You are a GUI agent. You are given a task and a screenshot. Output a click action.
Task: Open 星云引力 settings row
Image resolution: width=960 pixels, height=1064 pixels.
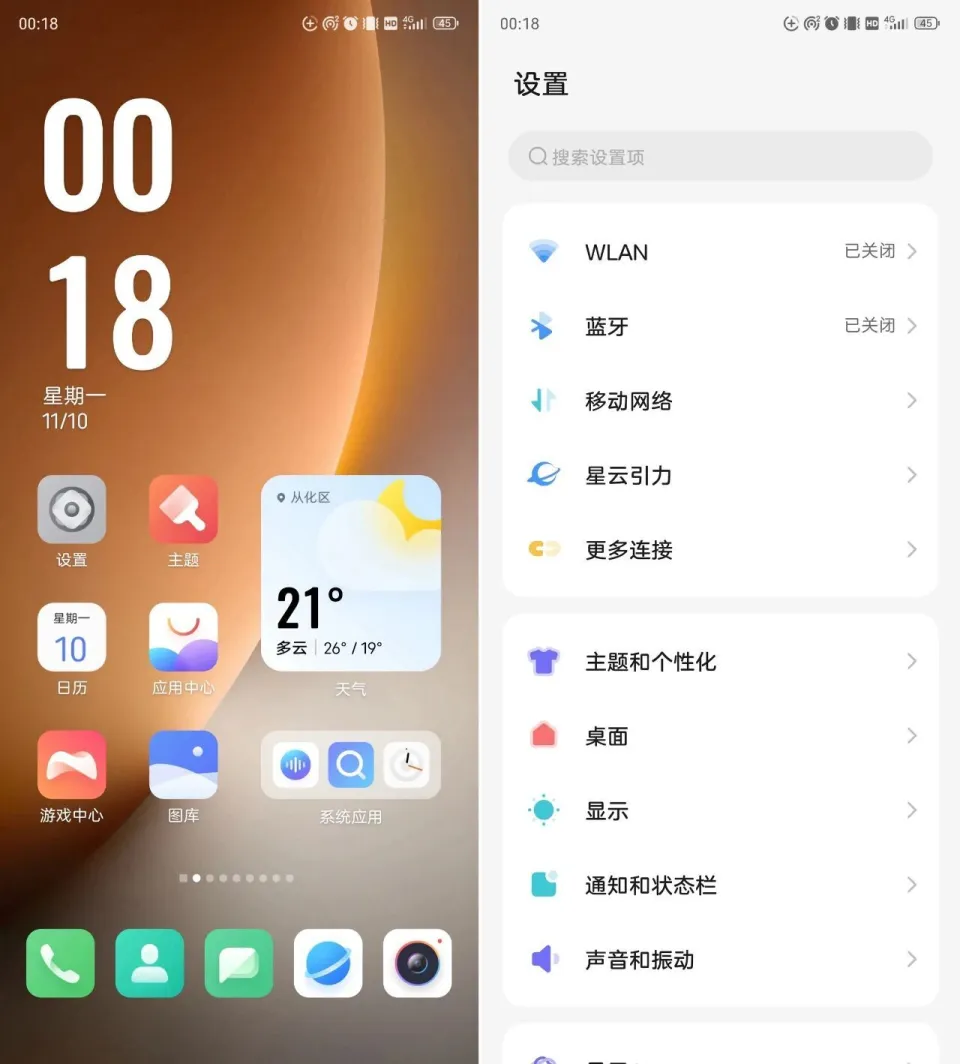(x=720, y=475)
